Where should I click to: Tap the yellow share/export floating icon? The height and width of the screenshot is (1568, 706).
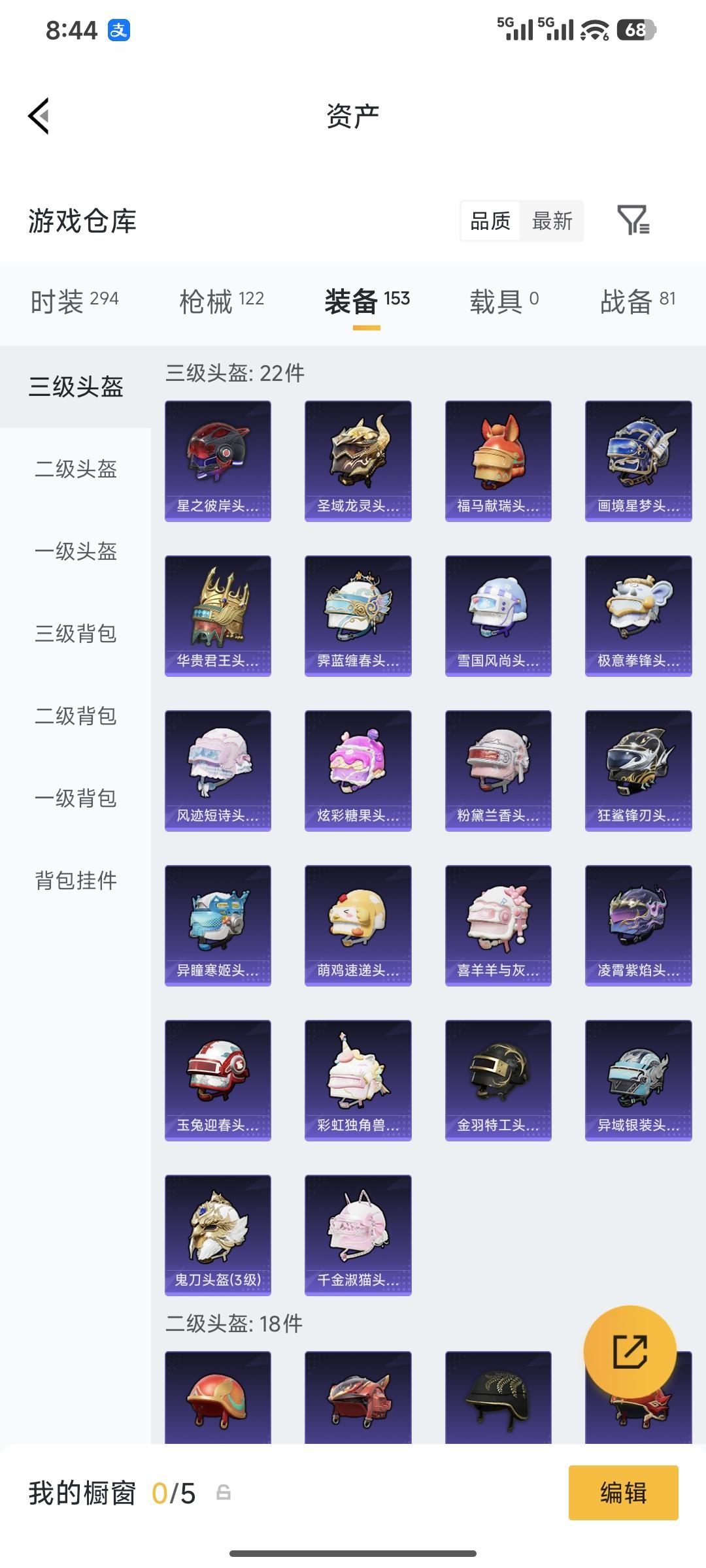click(631, 1351)
